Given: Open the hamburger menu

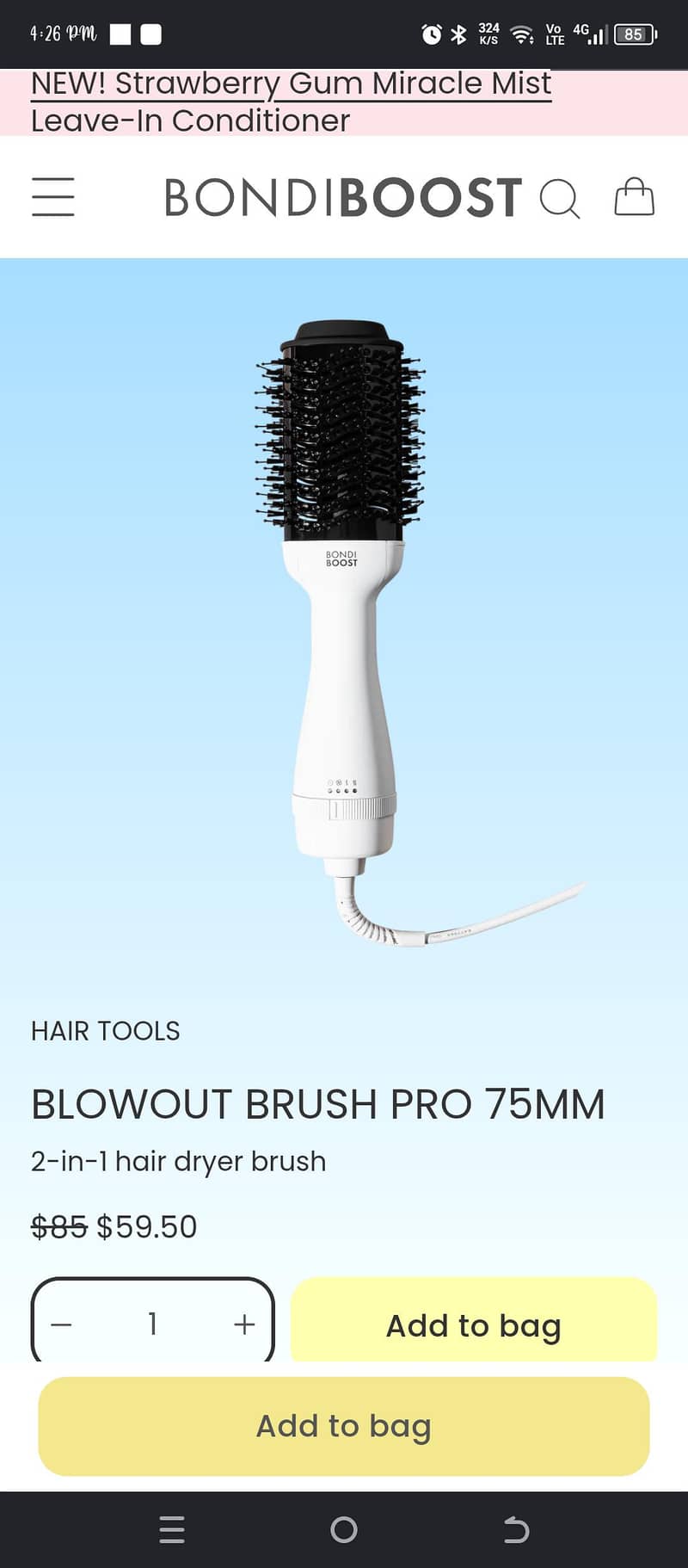Looking at the screenshot, I should [53, 197].
